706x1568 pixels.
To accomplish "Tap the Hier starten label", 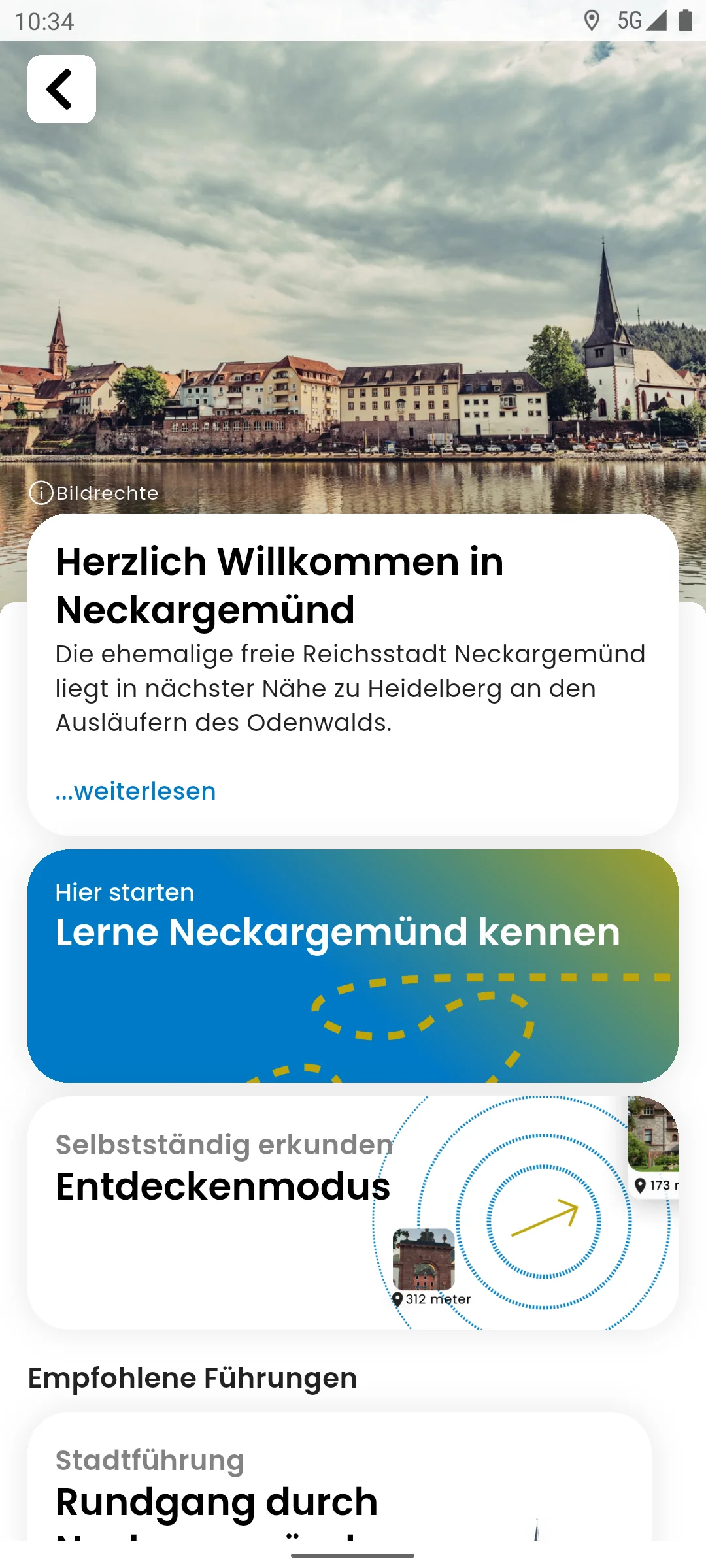I will [x=124, y=892].
